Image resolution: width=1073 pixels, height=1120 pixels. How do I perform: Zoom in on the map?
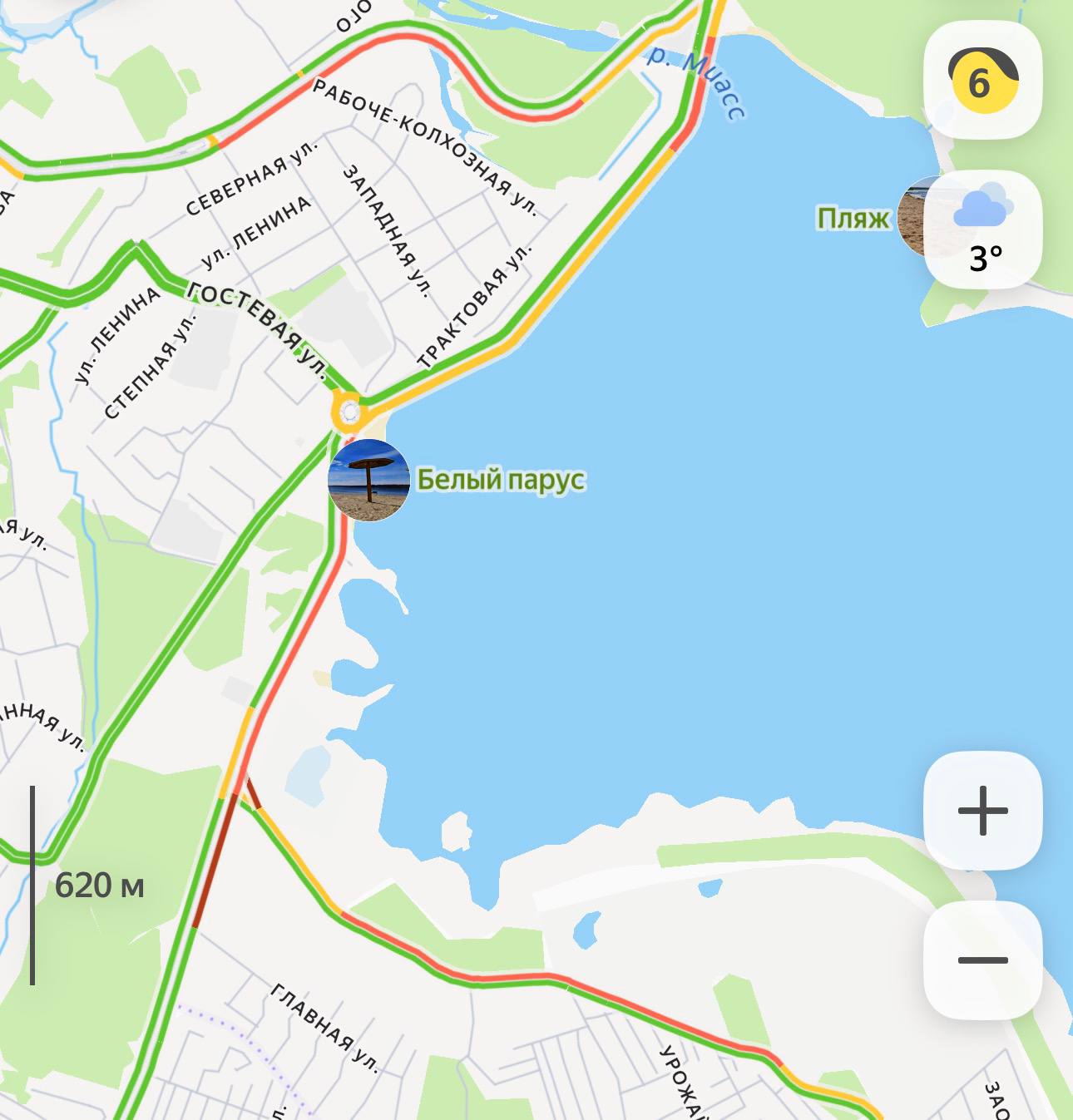[982, 810]
